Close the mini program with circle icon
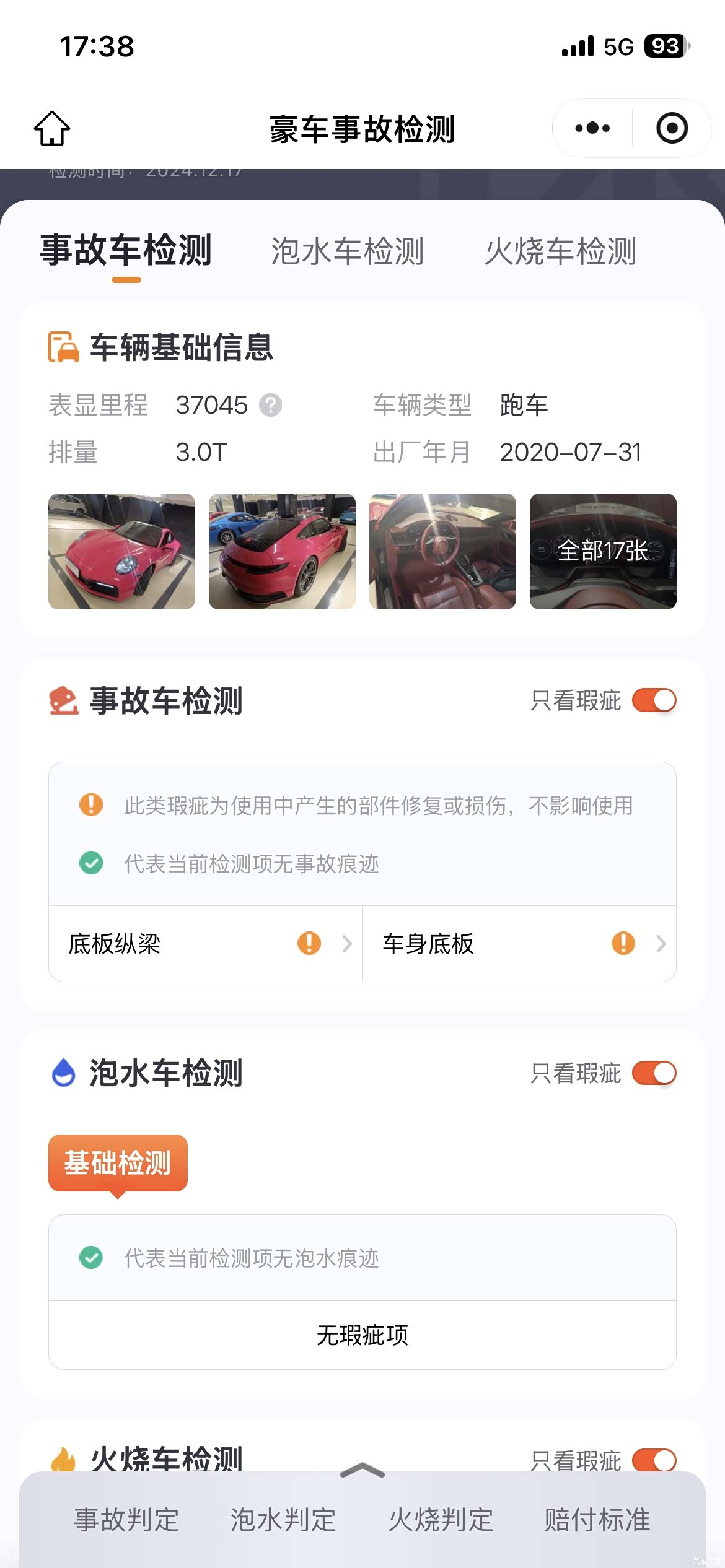 pos(672,128)
